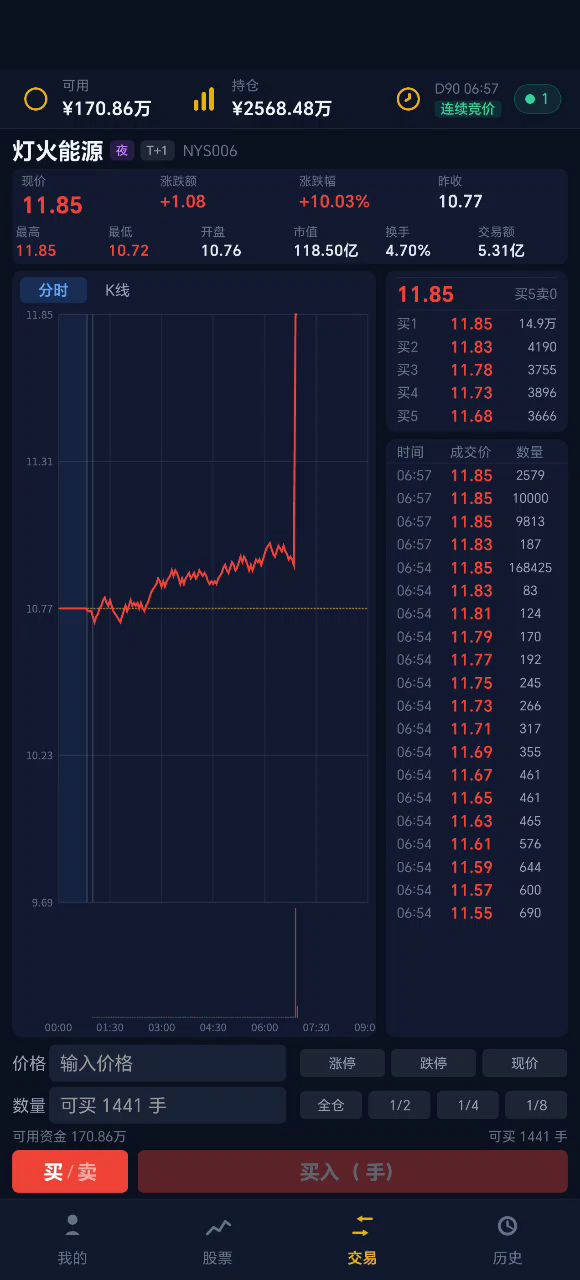
Task: Set price to 涨停
Action: [342, 1063]
